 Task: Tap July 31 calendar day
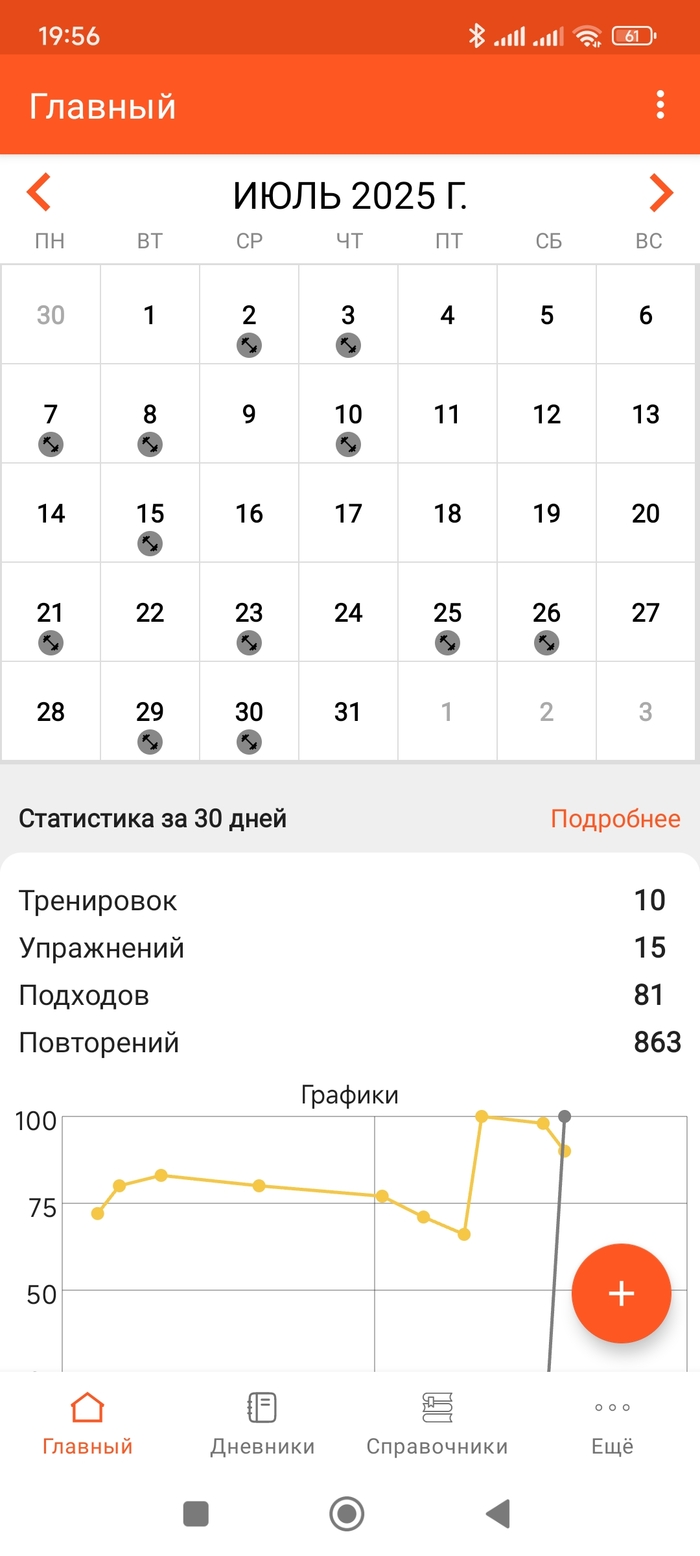click(x=348, y=712)
